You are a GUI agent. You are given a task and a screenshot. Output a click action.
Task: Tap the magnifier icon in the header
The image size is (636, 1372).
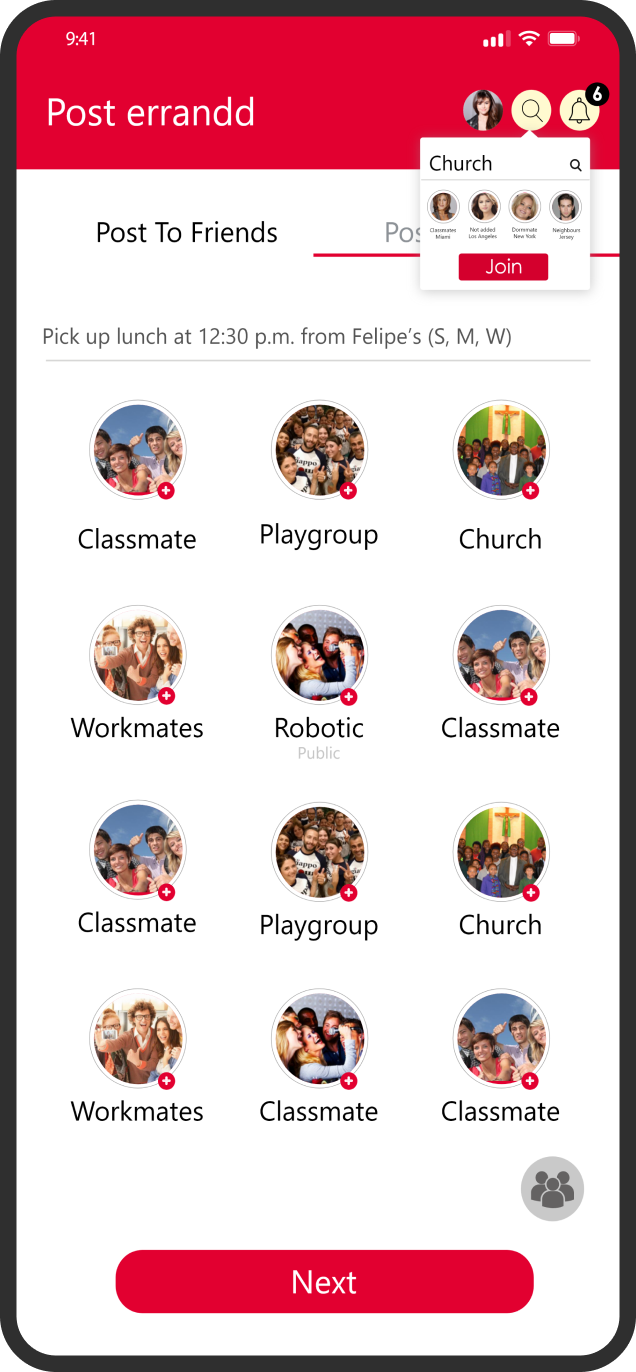pyautogui.click(x=532, y=111)
